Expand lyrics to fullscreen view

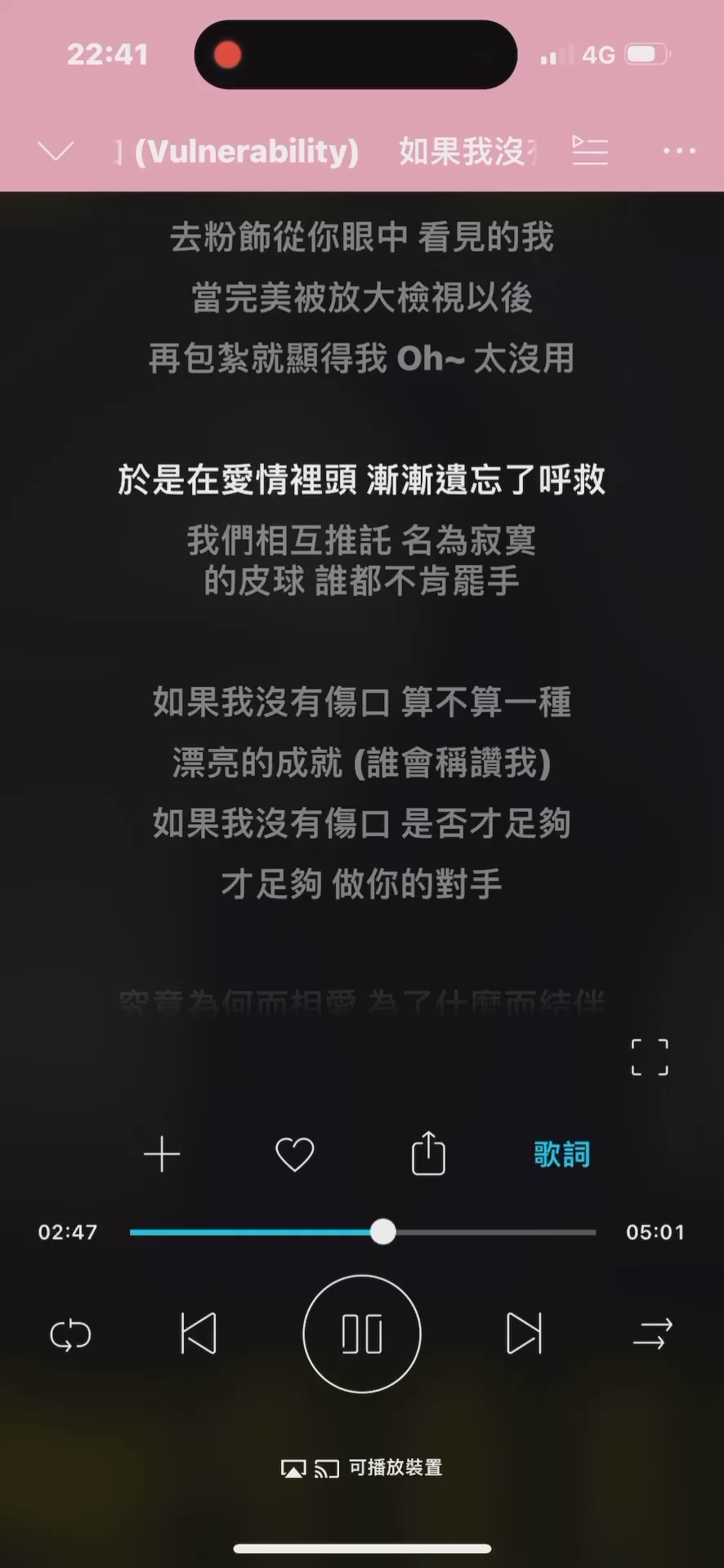coord(650,1058)
